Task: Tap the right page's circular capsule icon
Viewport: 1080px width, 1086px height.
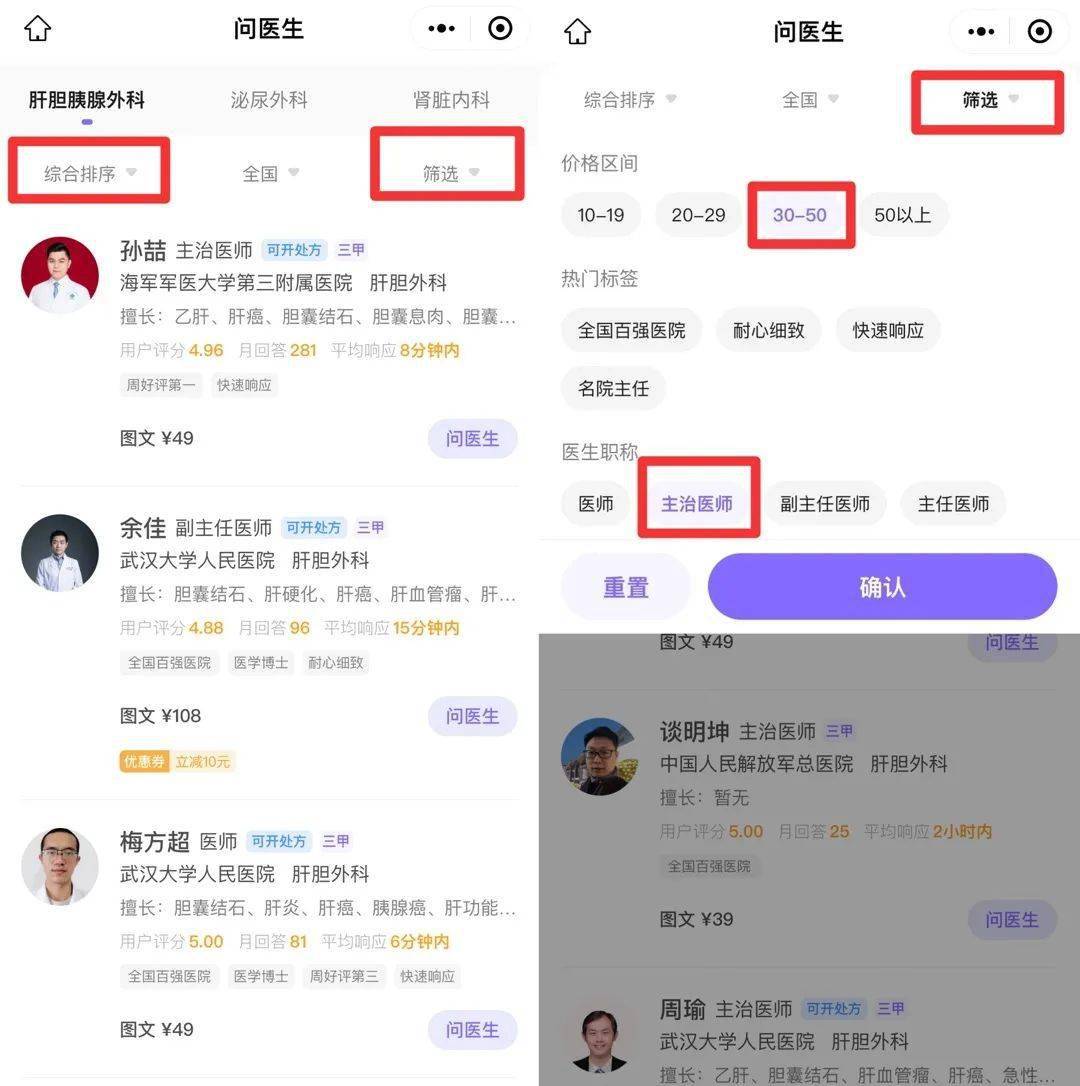Action: (1040, 31)
